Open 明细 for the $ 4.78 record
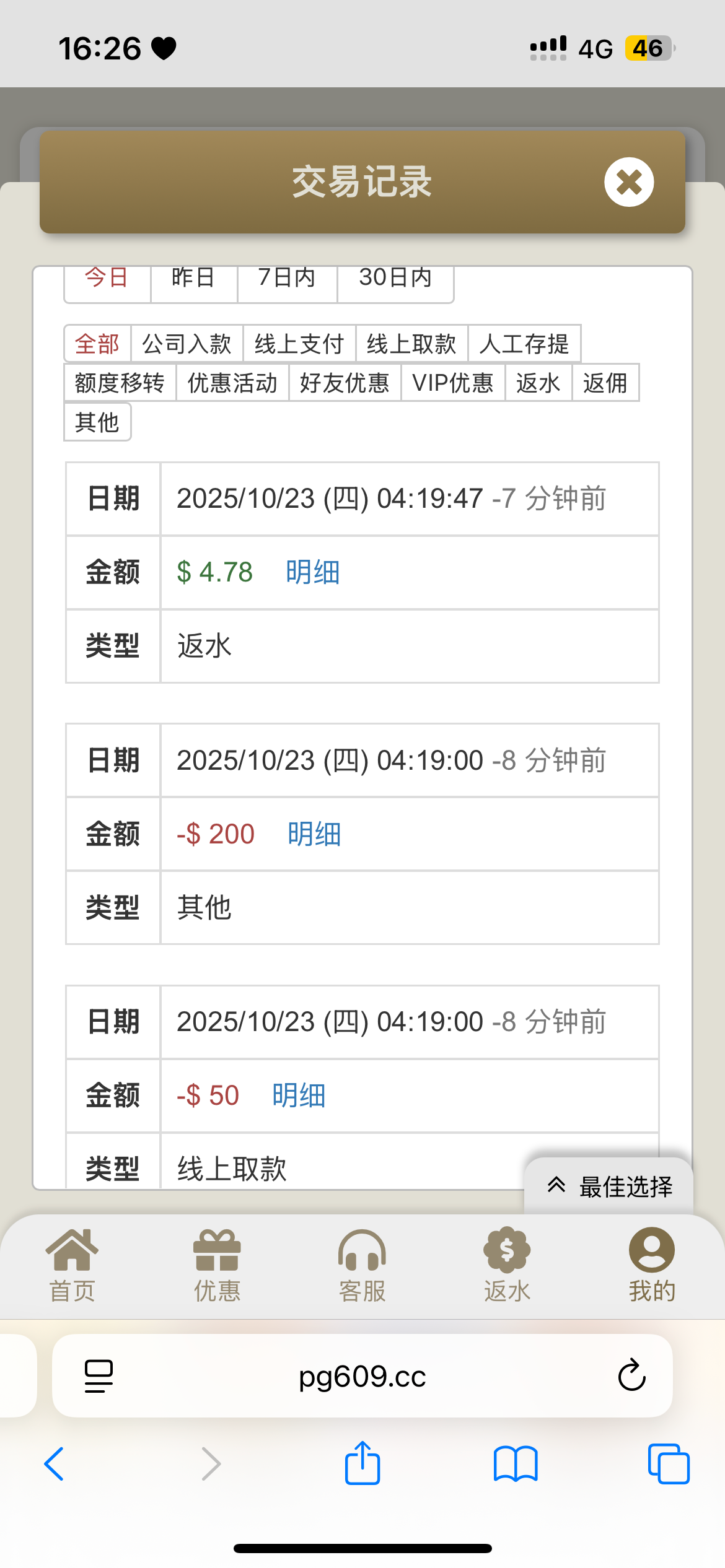Screen dimensions: 725x1568 tap(313, 572)
